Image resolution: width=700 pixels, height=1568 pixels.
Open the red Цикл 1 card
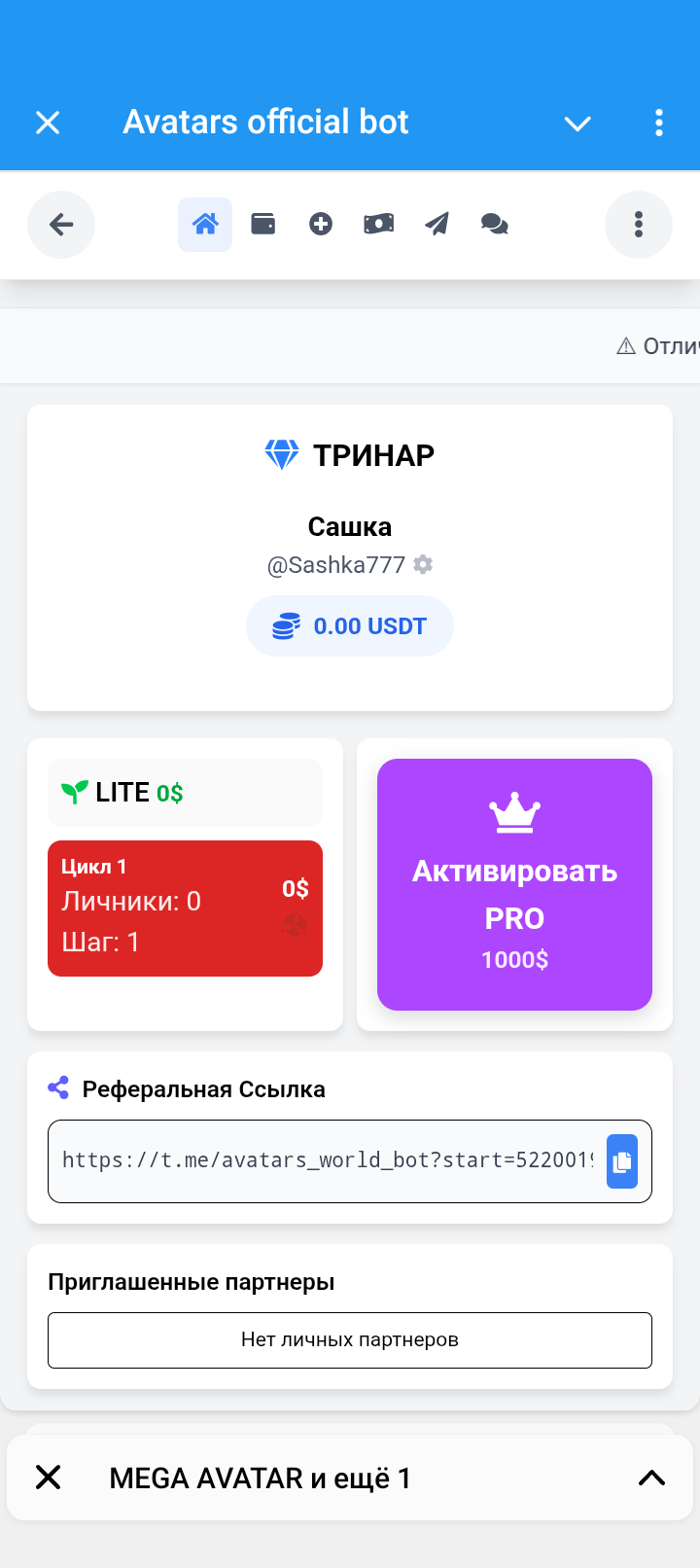[185, 909]
